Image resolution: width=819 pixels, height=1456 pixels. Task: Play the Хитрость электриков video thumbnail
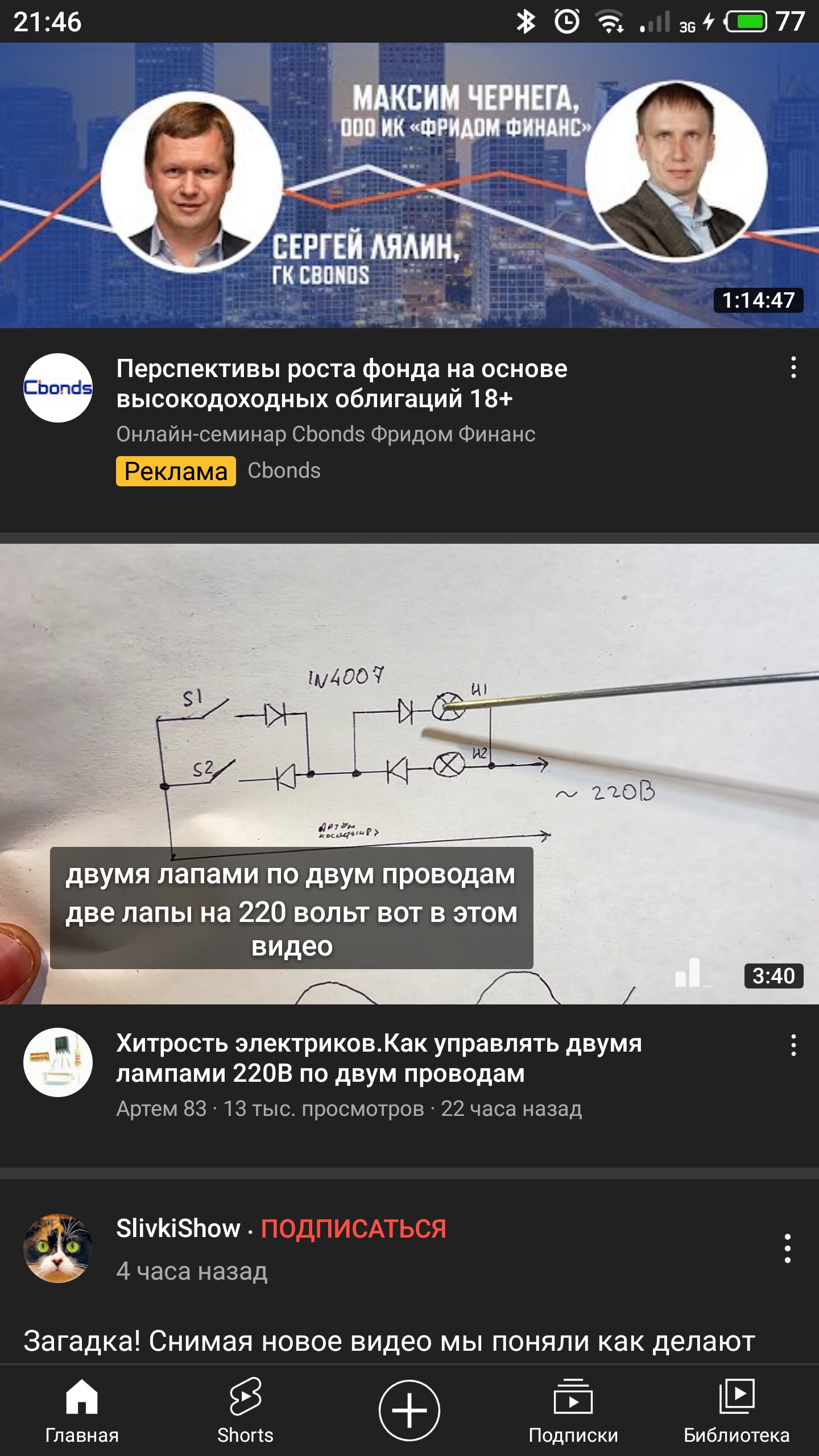point(409,773)
